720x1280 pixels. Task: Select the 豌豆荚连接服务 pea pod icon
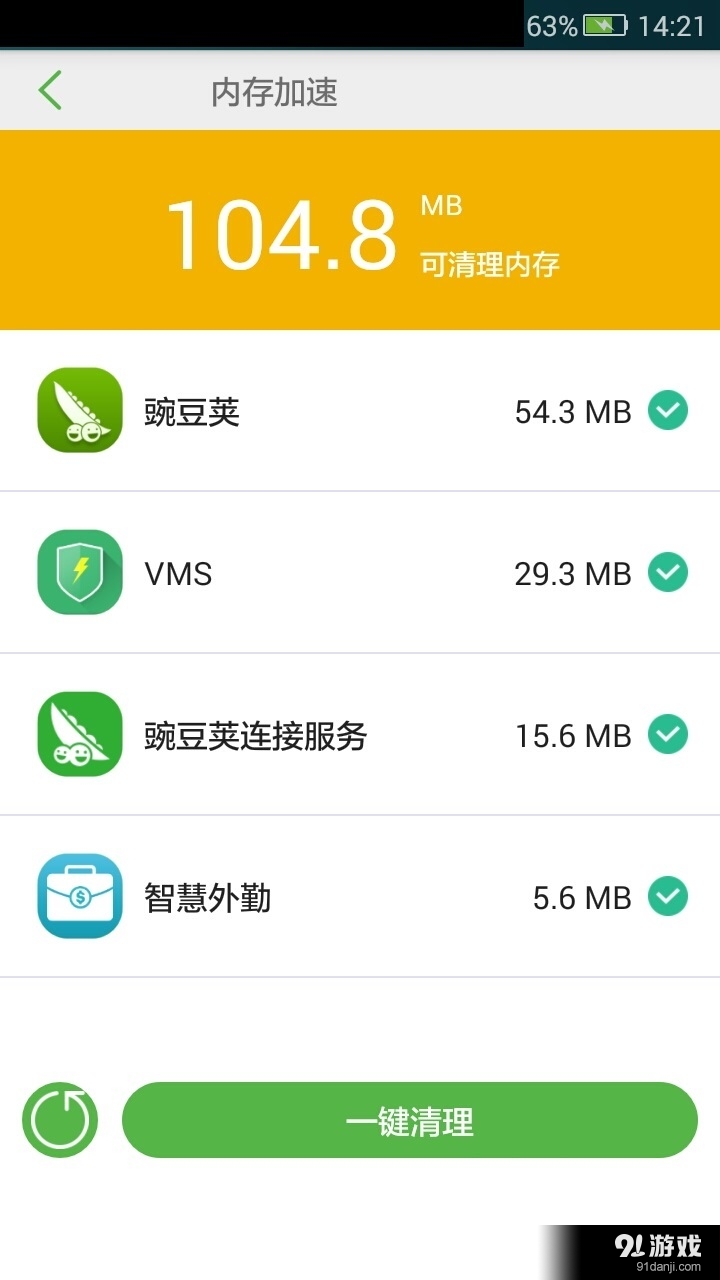(79, 735)
